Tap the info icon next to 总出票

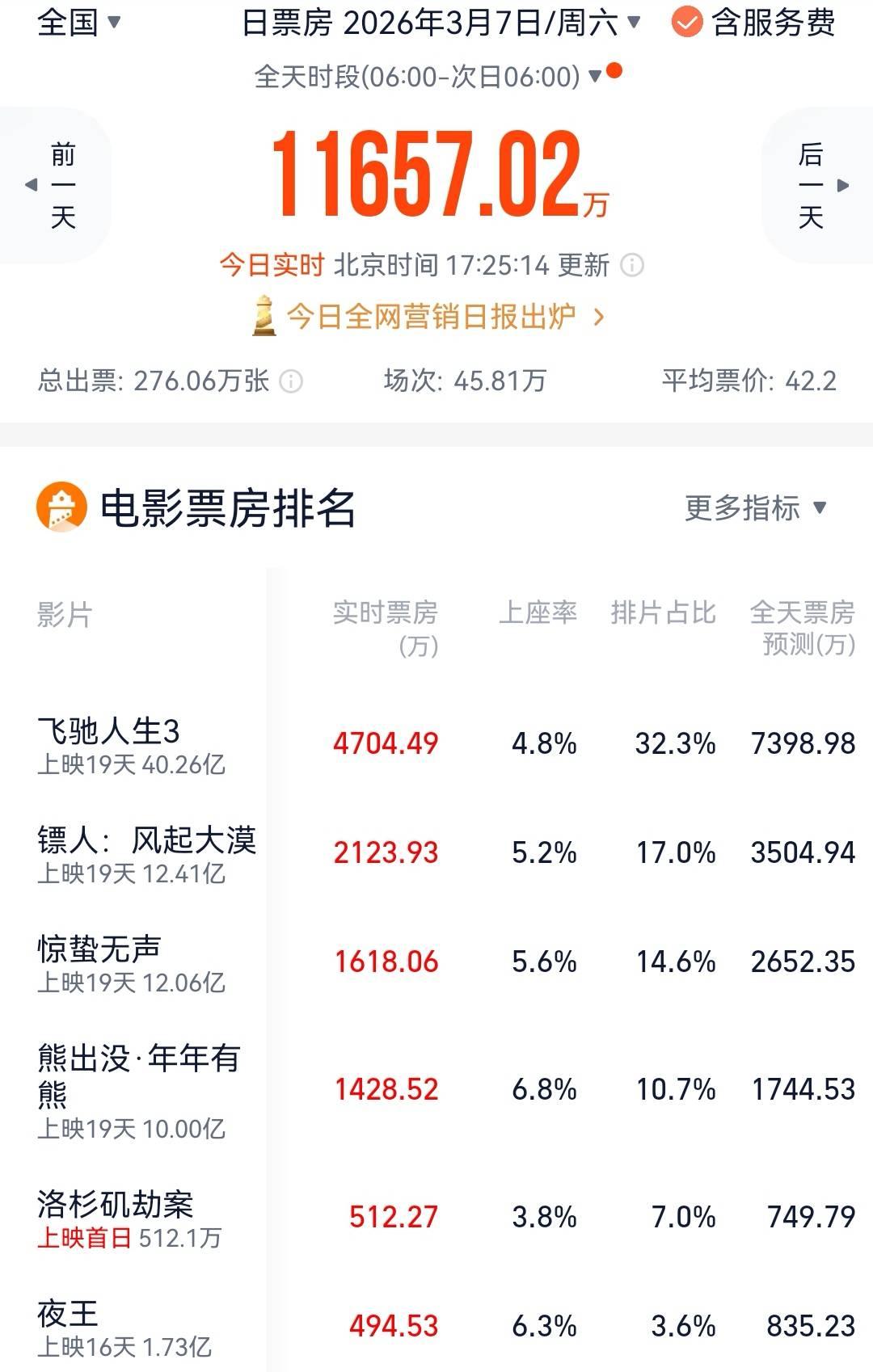tap(291, 381)
